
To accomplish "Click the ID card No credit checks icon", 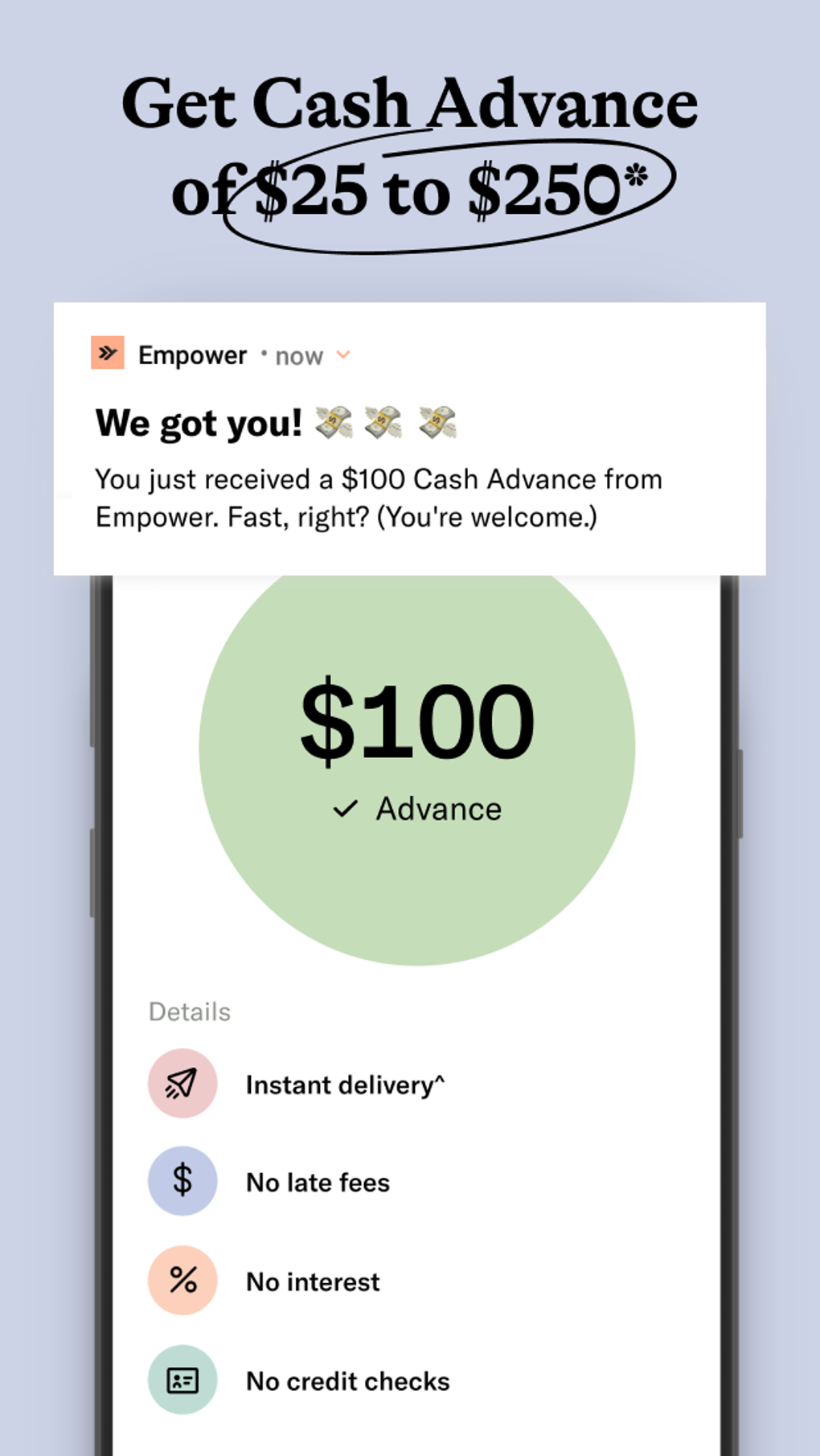I will click(x=182, y=1378).
